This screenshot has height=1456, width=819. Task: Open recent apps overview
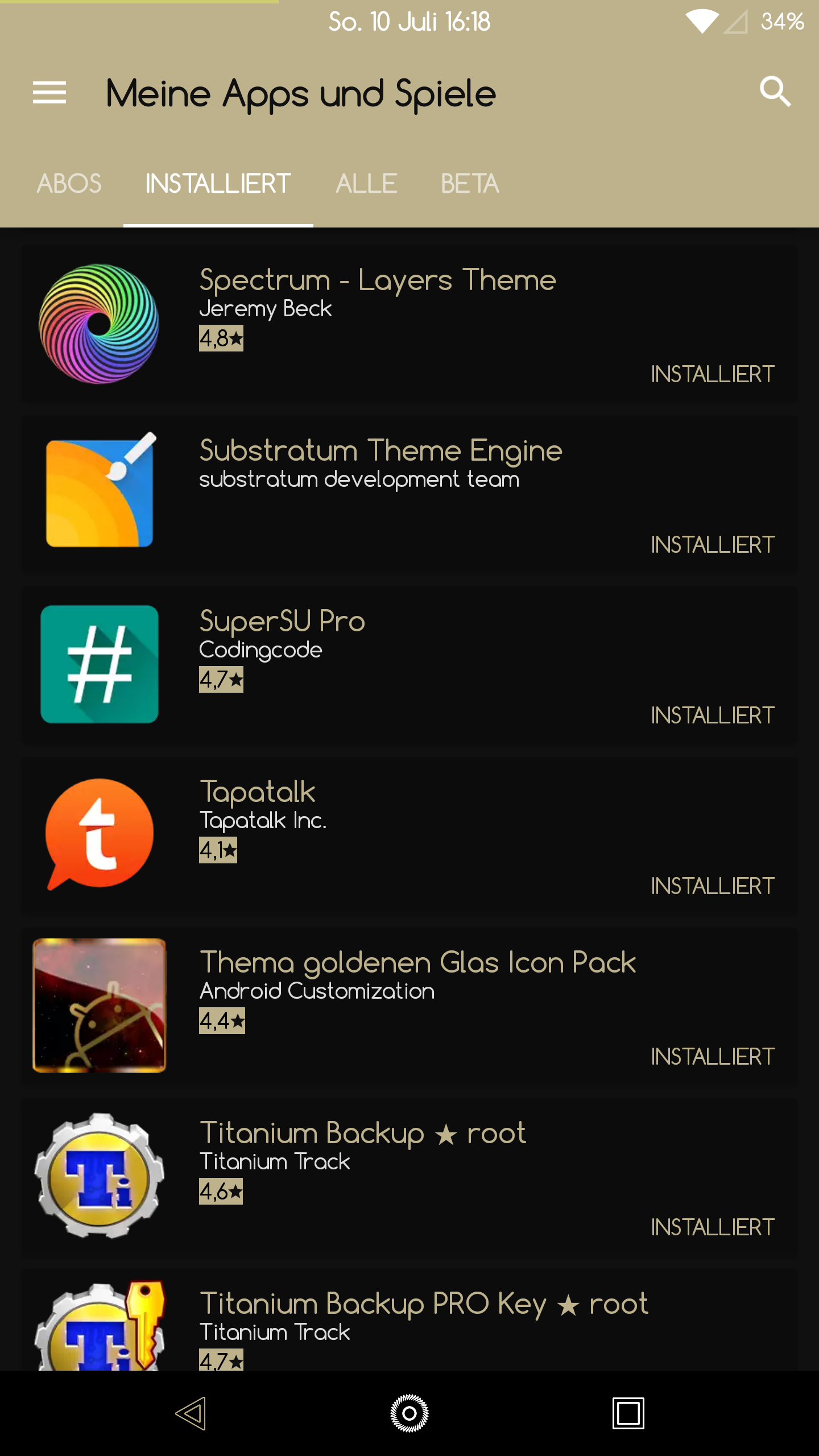click(628, 1413)
